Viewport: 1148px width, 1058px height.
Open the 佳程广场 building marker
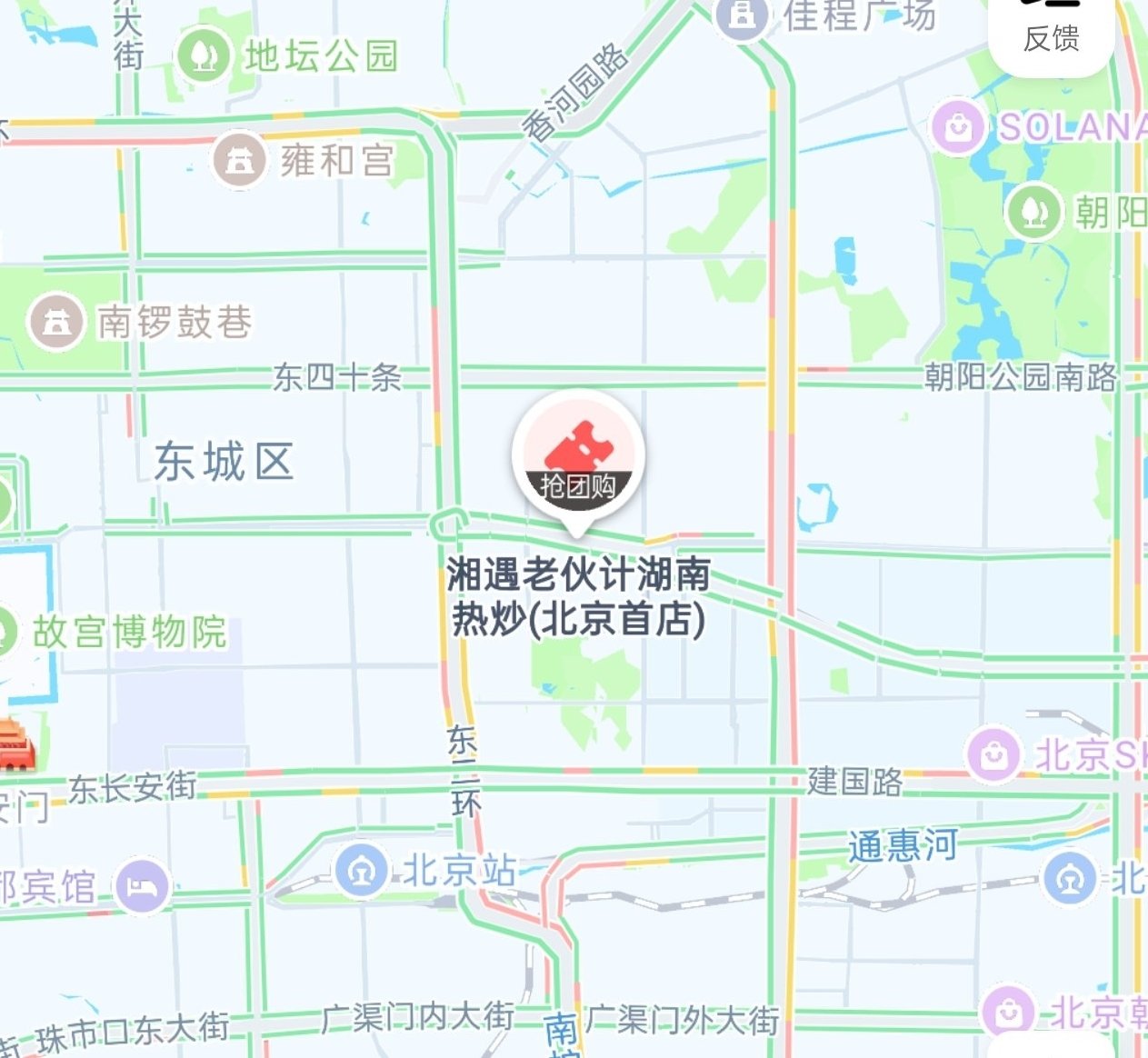click(x=743, y=15)
